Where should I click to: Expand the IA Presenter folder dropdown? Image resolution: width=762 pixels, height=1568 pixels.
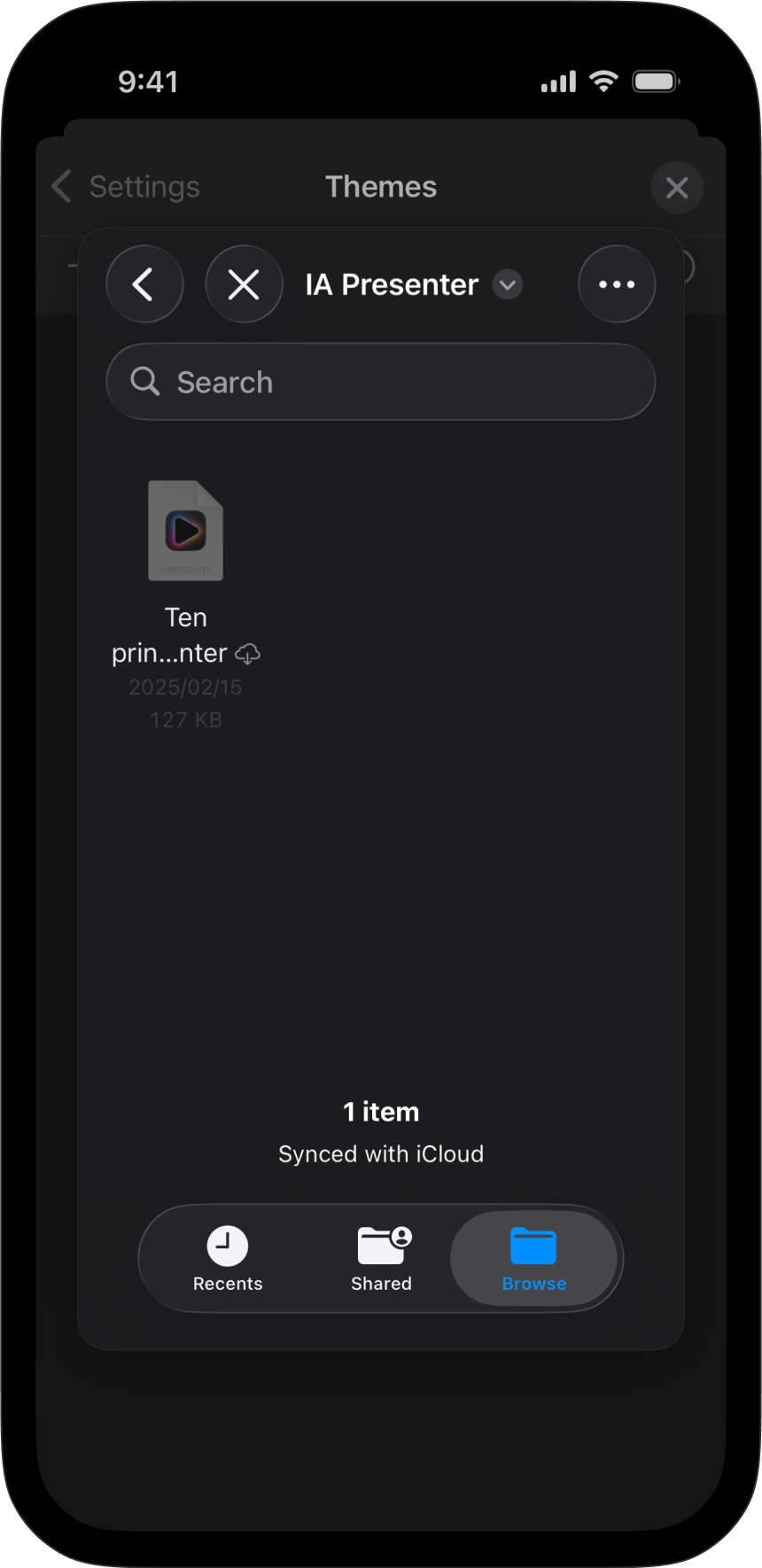click(507, 284)
